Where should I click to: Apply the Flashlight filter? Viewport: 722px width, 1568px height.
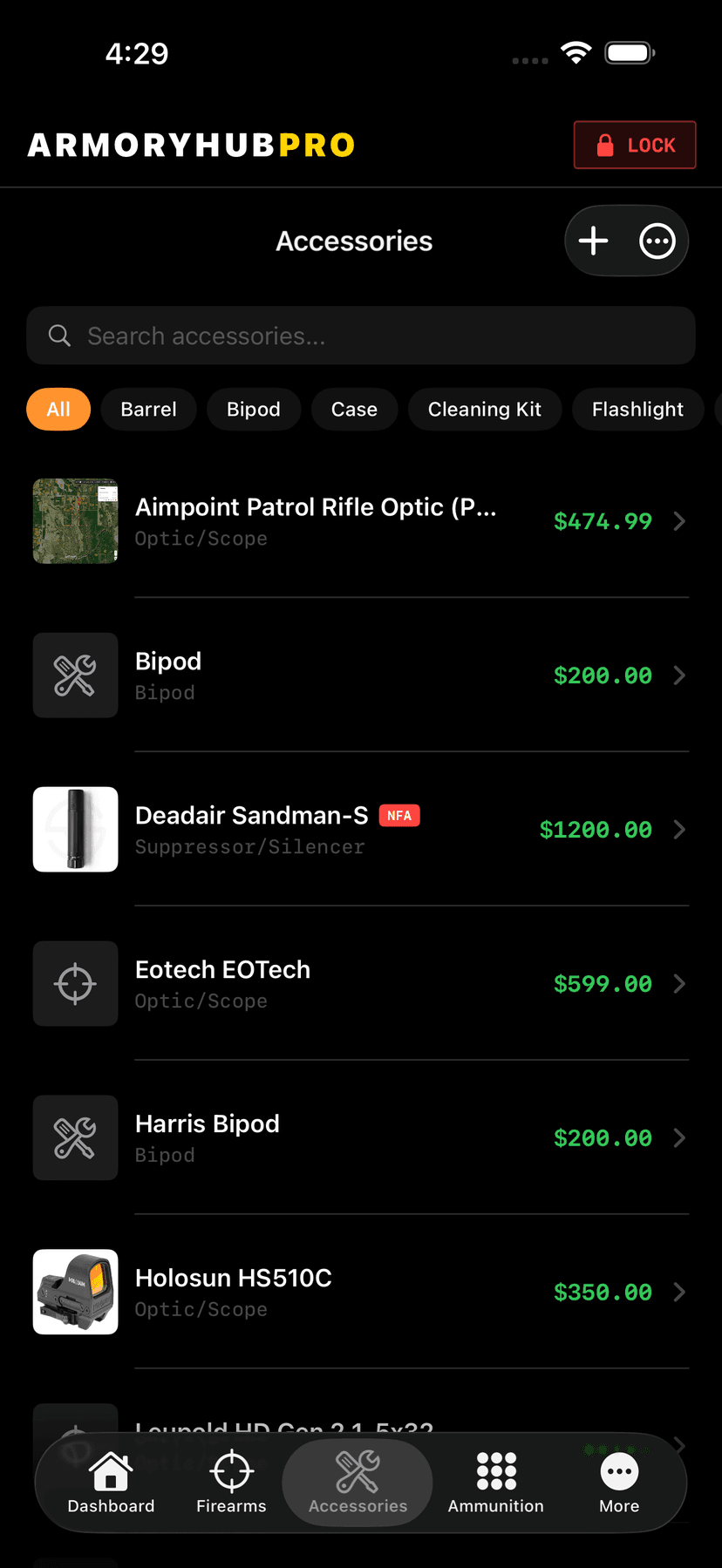click(x=637, y=409)
